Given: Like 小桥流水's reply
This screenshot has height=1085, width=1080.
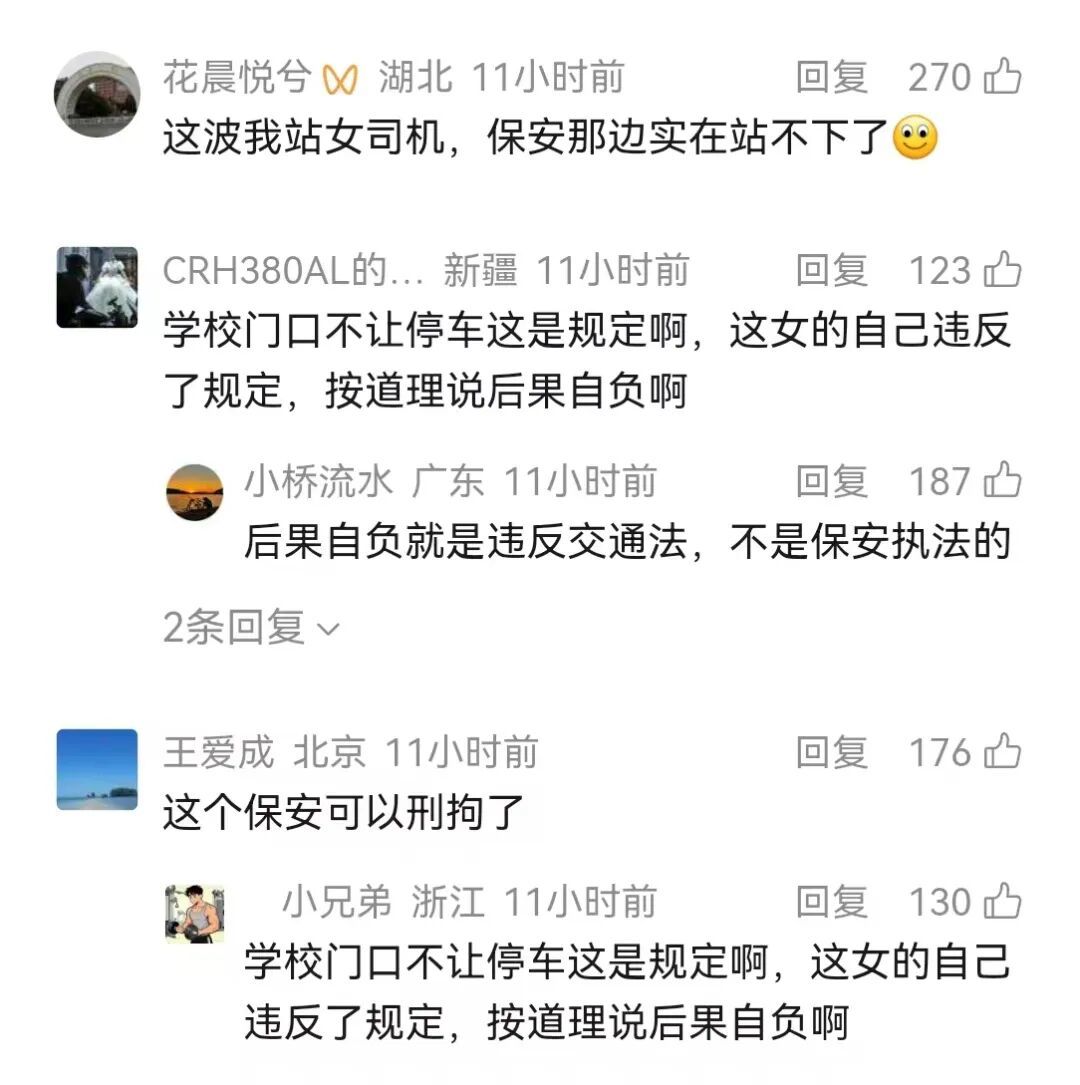Looking at the screenshot, I should (1002, 482).
